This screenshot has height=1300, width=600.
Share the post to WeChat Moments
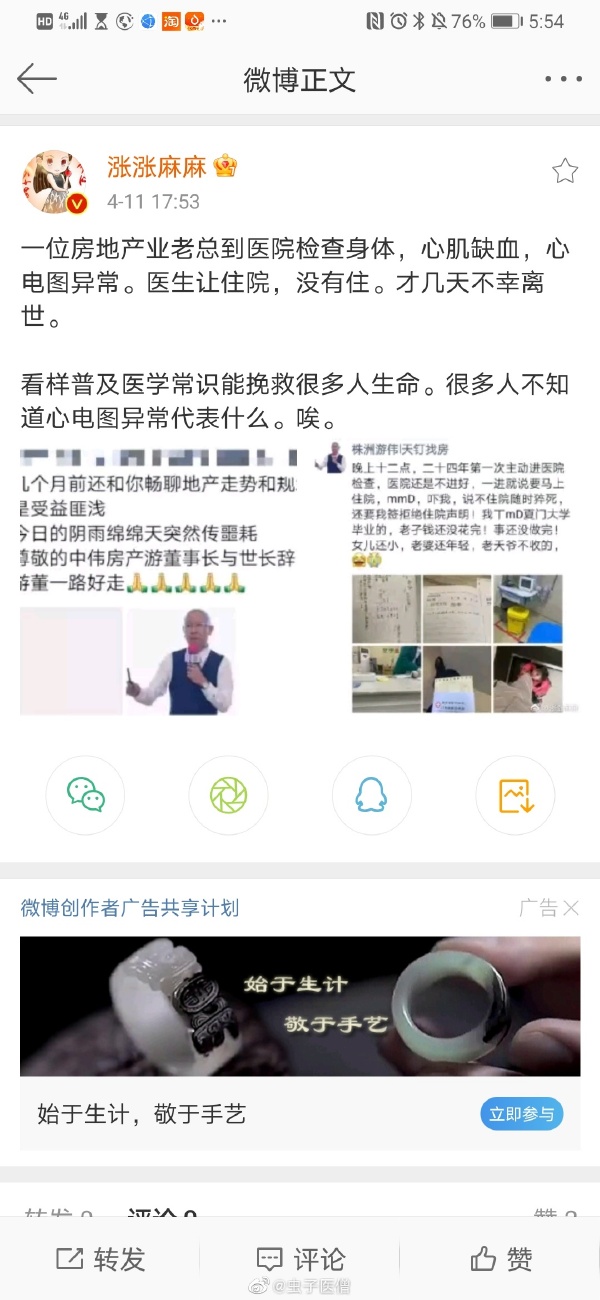pos(228,795)
